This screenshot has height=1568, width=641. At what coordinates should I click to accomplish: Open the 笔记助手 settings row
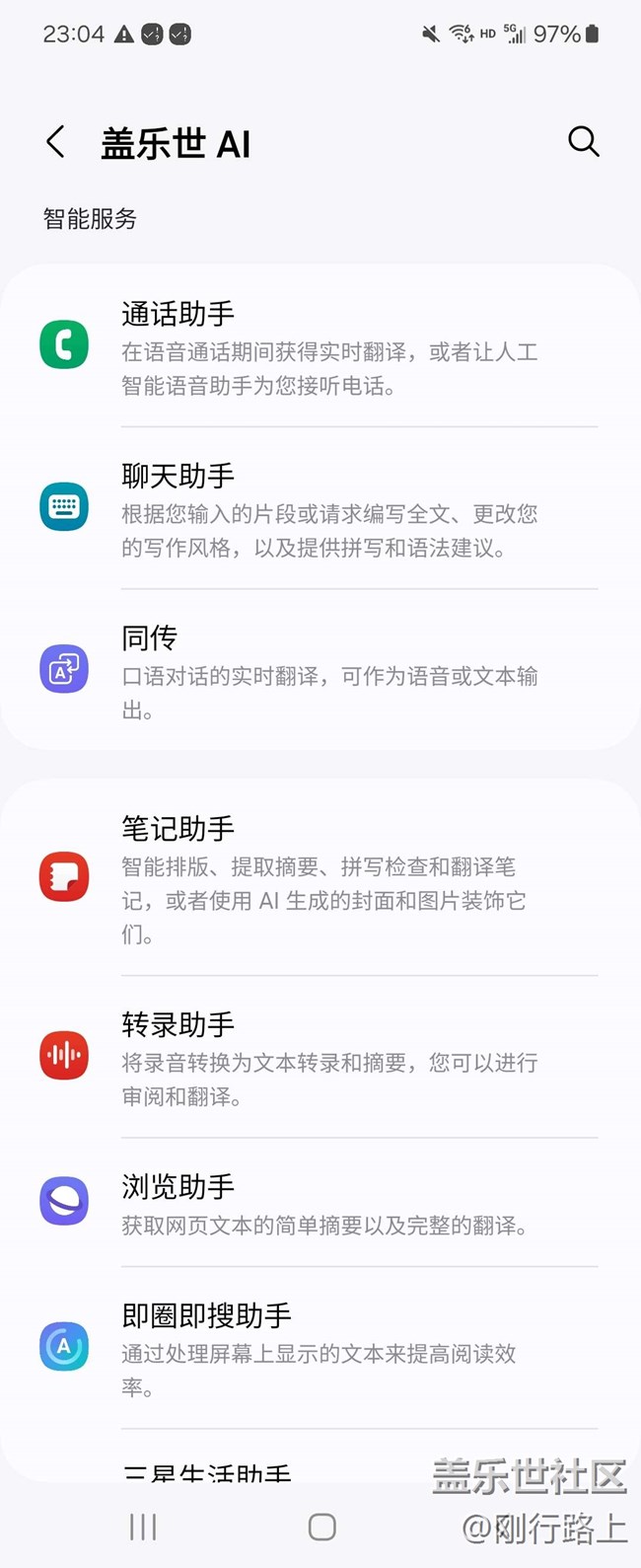click(x=320, y=878)
